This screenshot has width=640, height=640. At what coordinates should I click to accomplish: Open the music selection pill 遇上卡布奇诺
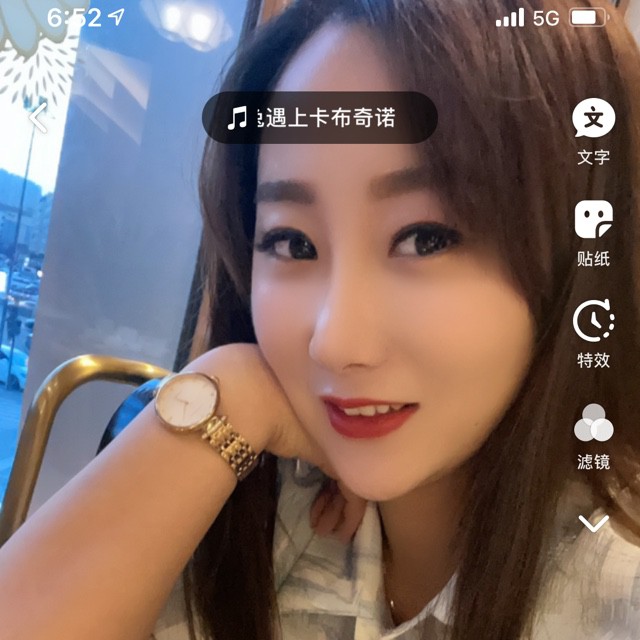pos(320,118)
